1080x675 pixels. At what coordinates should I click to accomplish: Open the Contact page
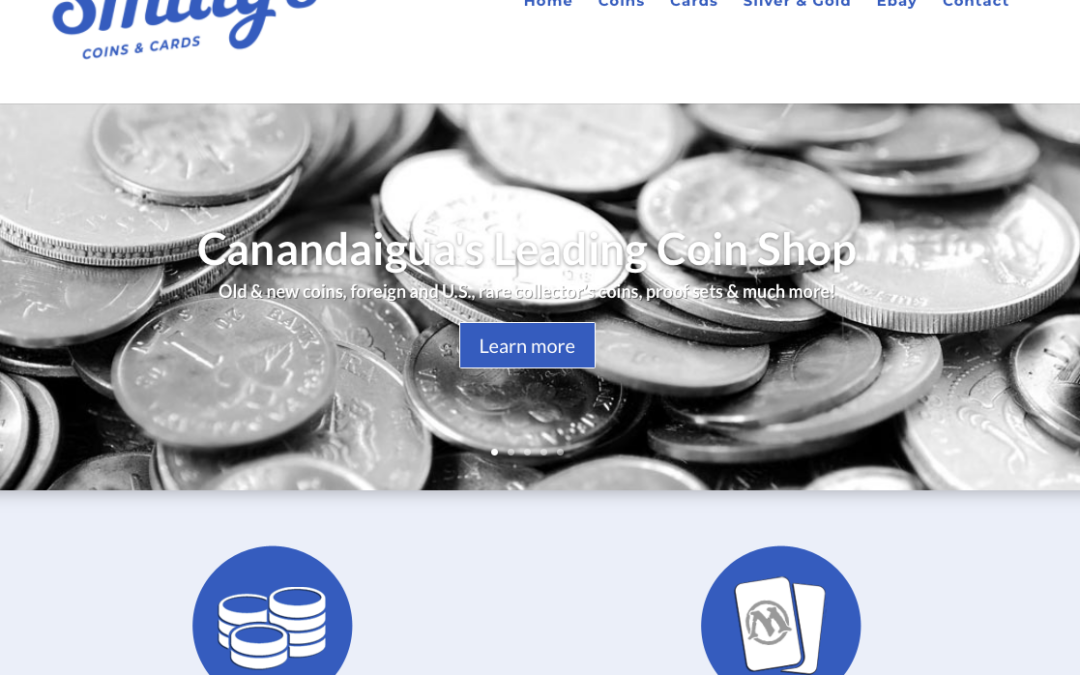click(975, 4)
